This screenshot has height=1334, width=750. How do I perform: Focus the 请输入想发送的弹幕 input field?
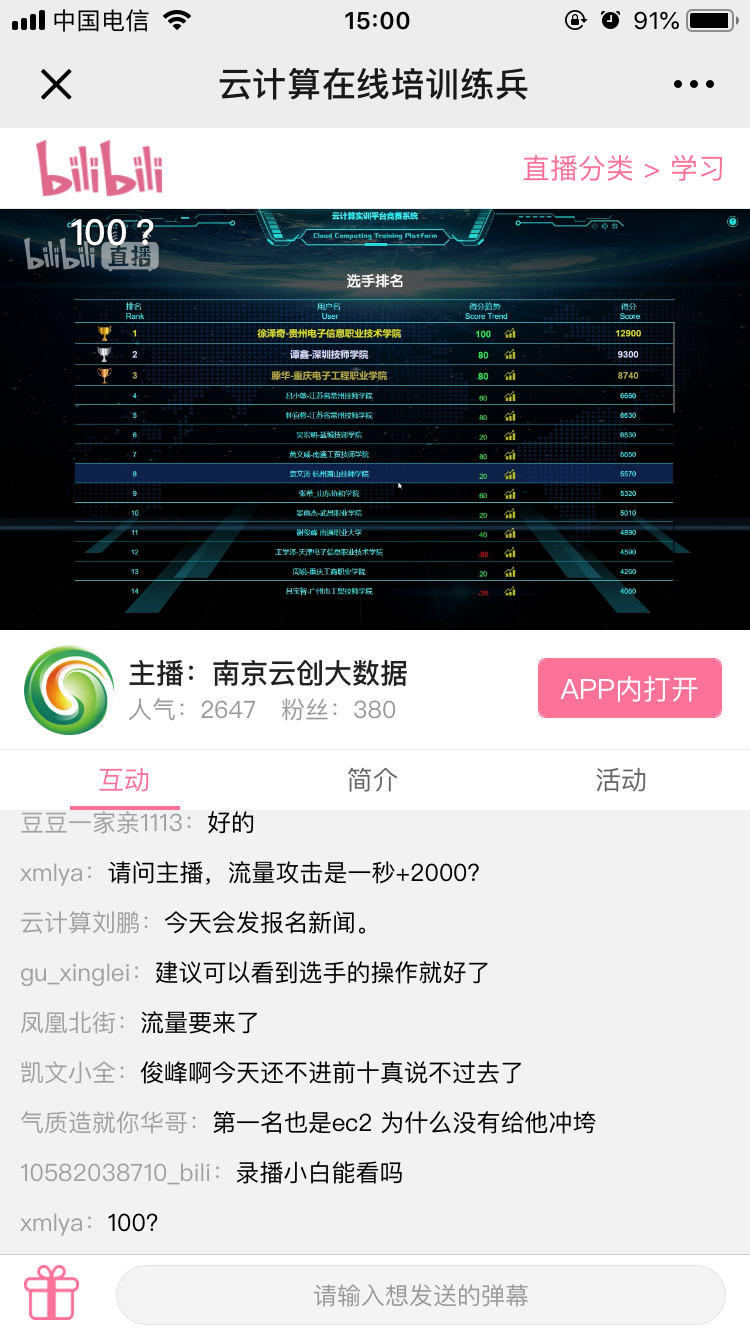(420, 1296)
